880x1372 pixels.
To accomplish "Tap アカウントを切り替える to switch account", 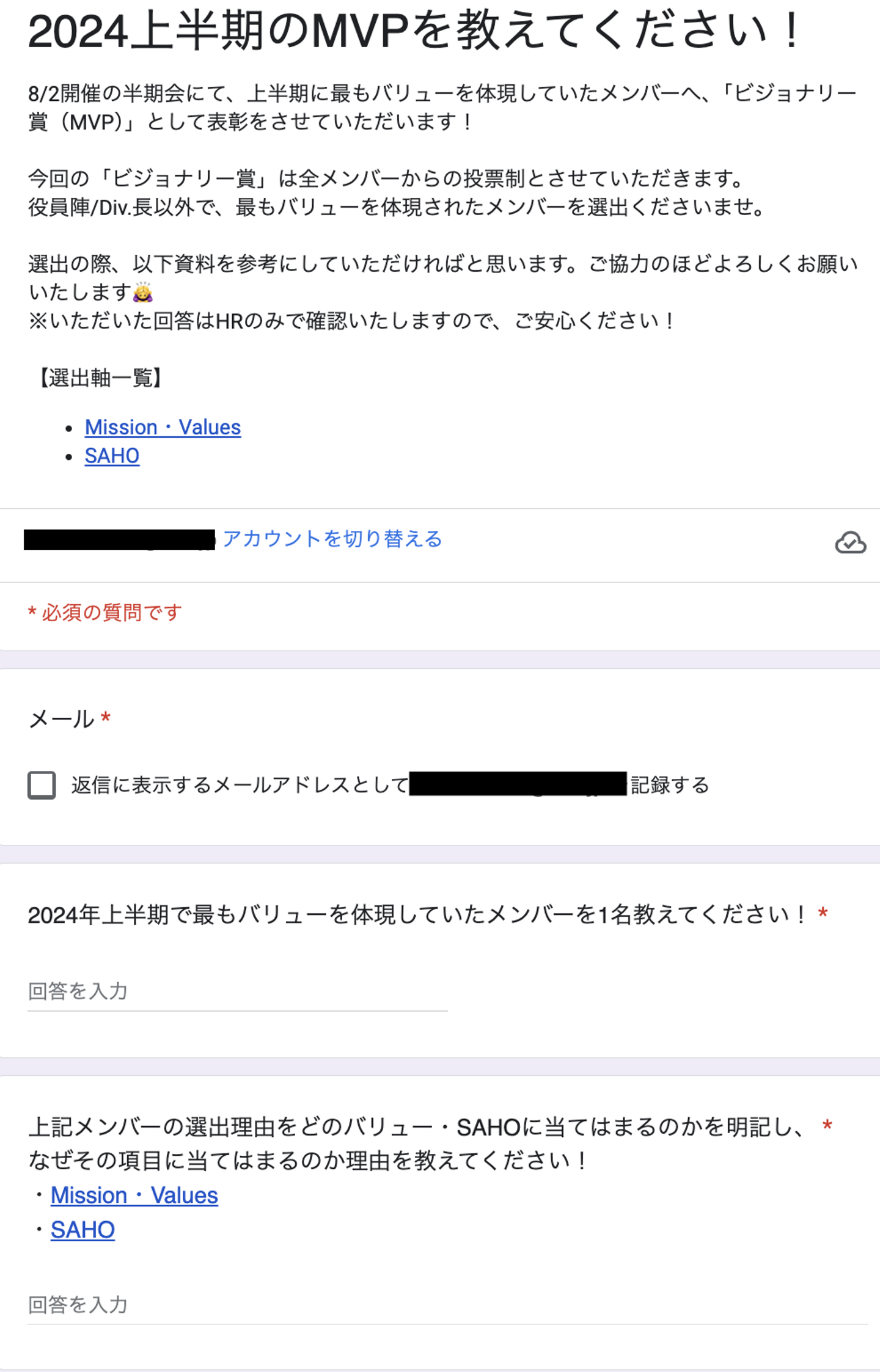I will click(x=332, y=539).
